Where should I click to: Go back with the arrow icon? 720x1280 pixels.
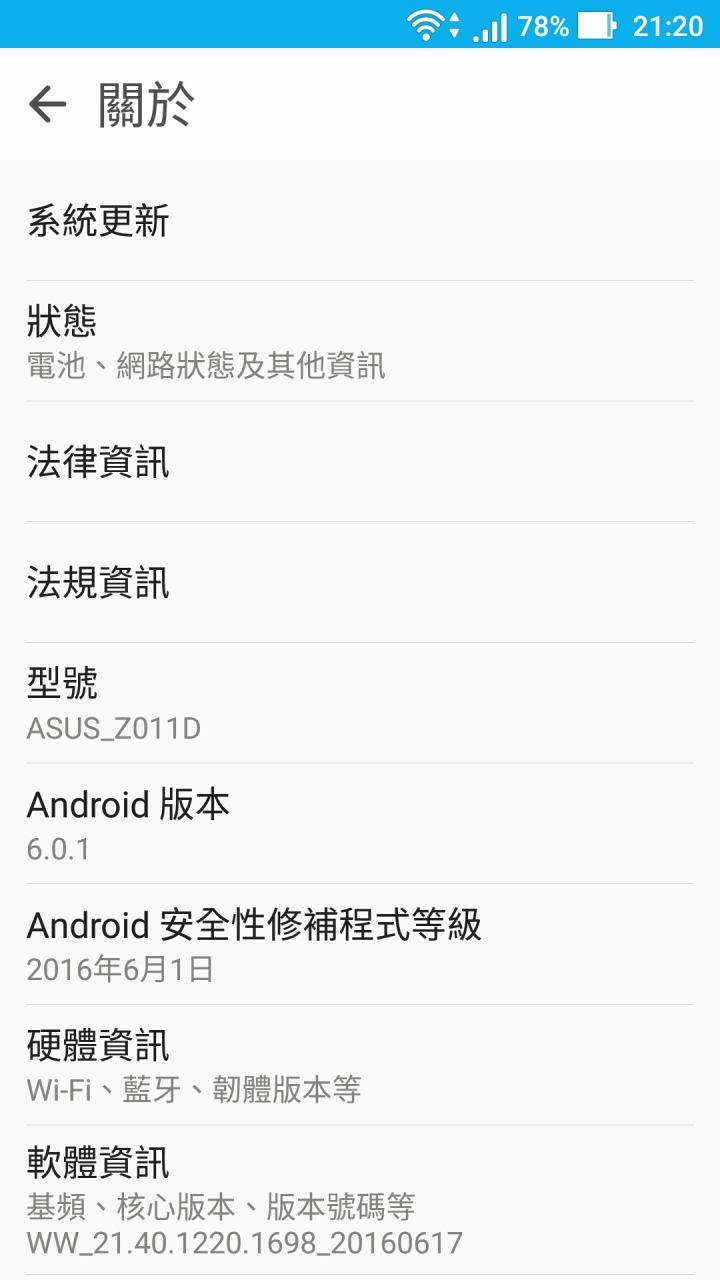click(x=47, y=104)
